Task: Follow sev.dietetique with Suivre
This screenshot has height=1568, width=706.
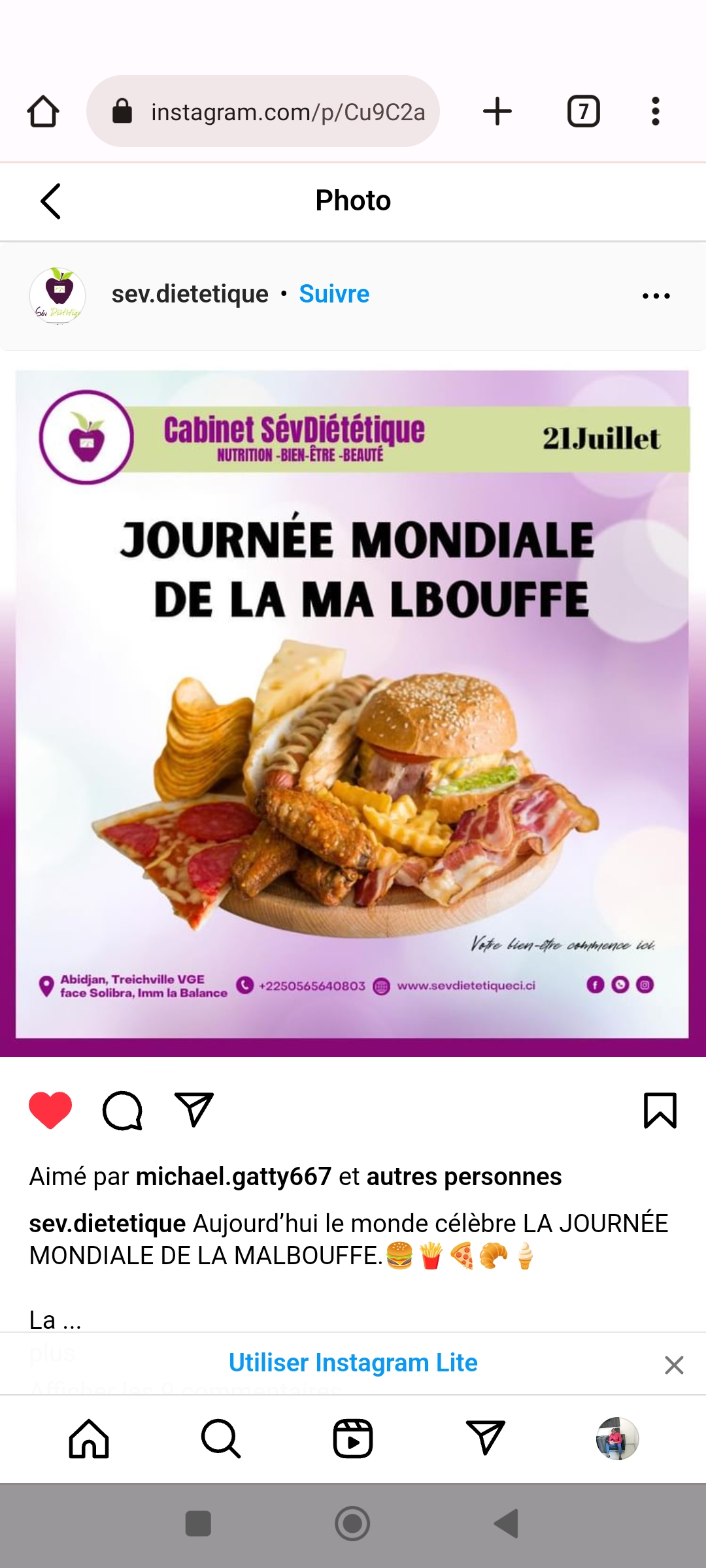Action: pos(334,294)
